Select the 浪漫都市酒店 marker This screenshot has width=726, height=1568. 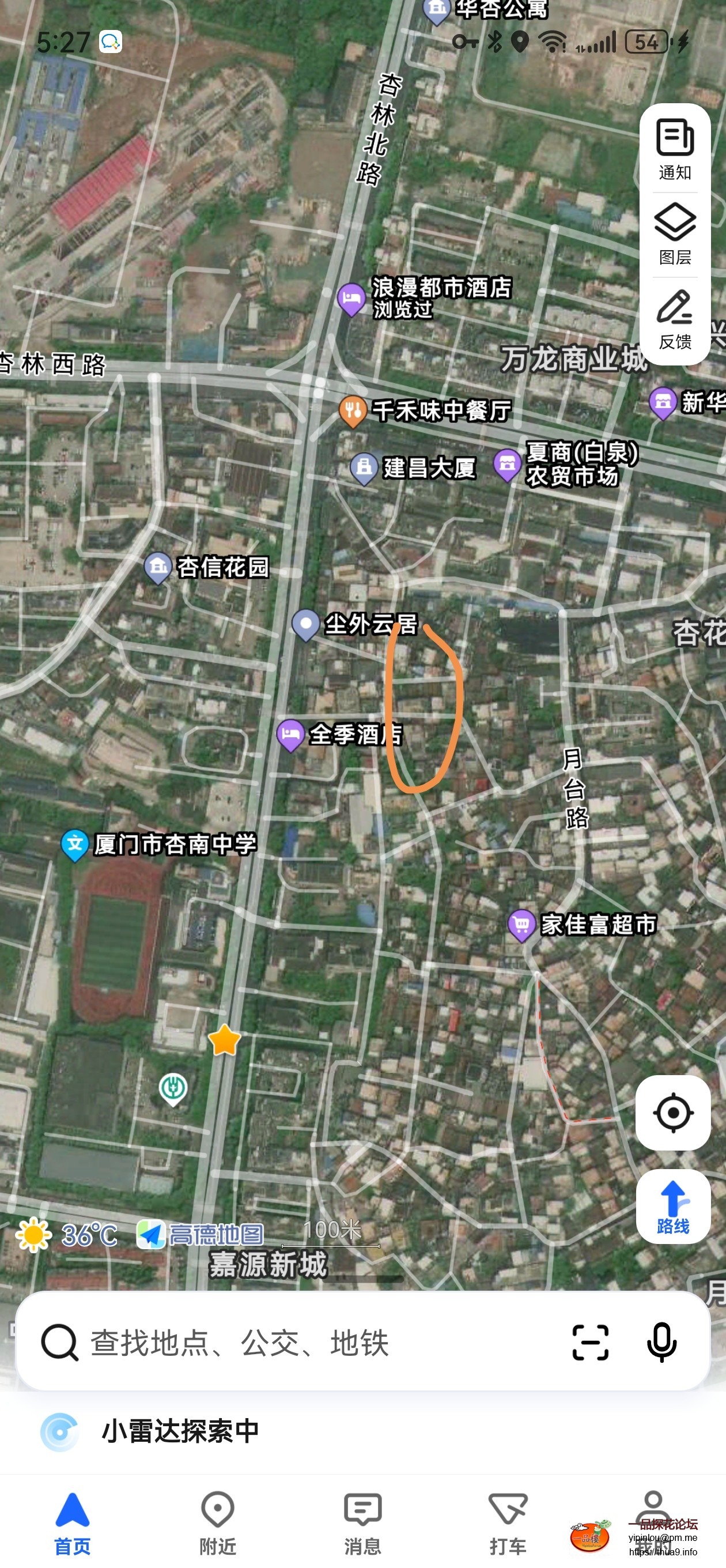pos(351,298)
